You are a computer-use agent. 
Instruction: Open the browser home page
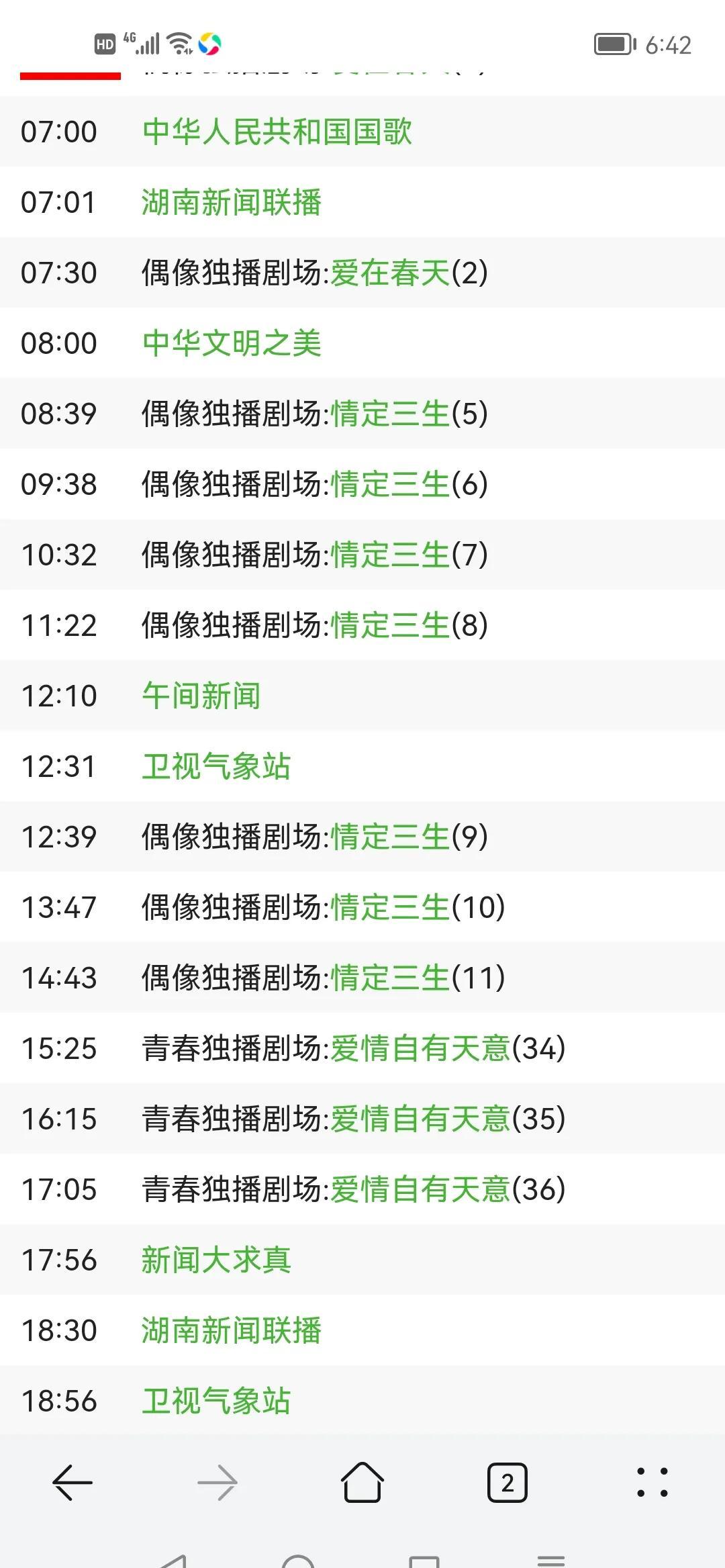(362, 1481)
